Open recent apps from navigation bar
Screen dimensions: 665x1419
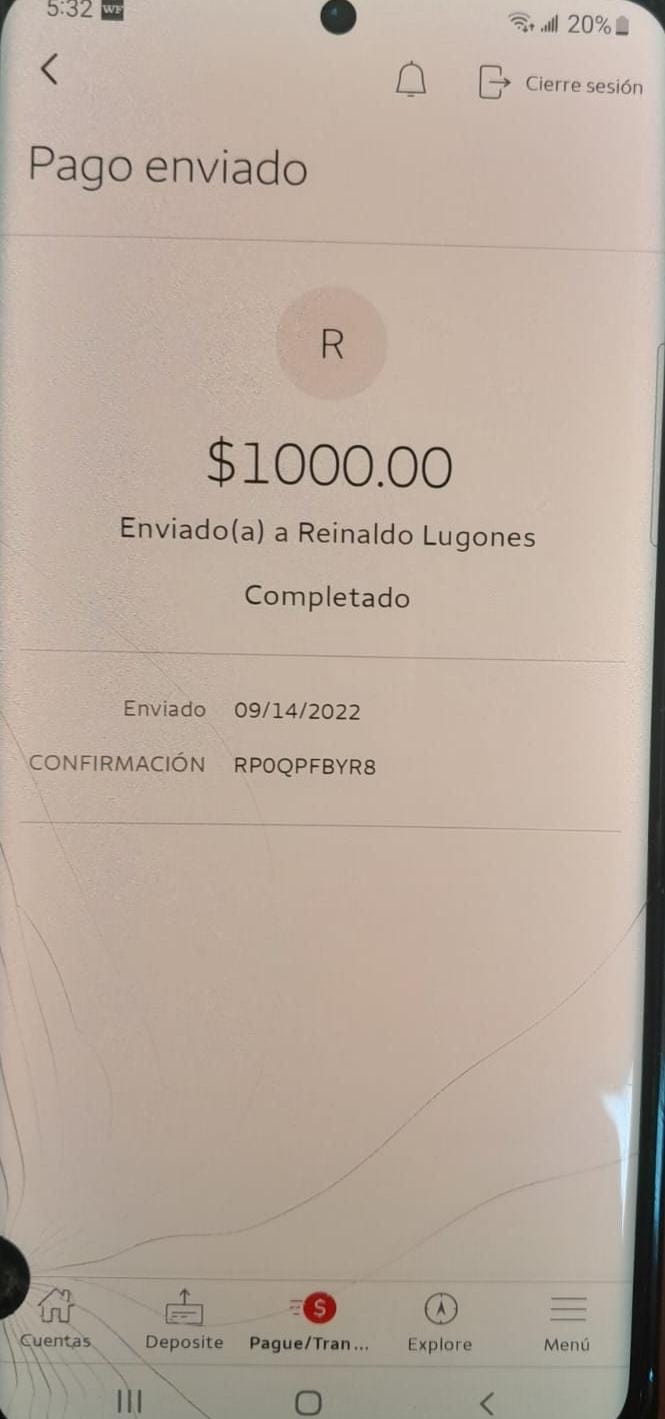pyautogui.click(x=129, y=1402)
